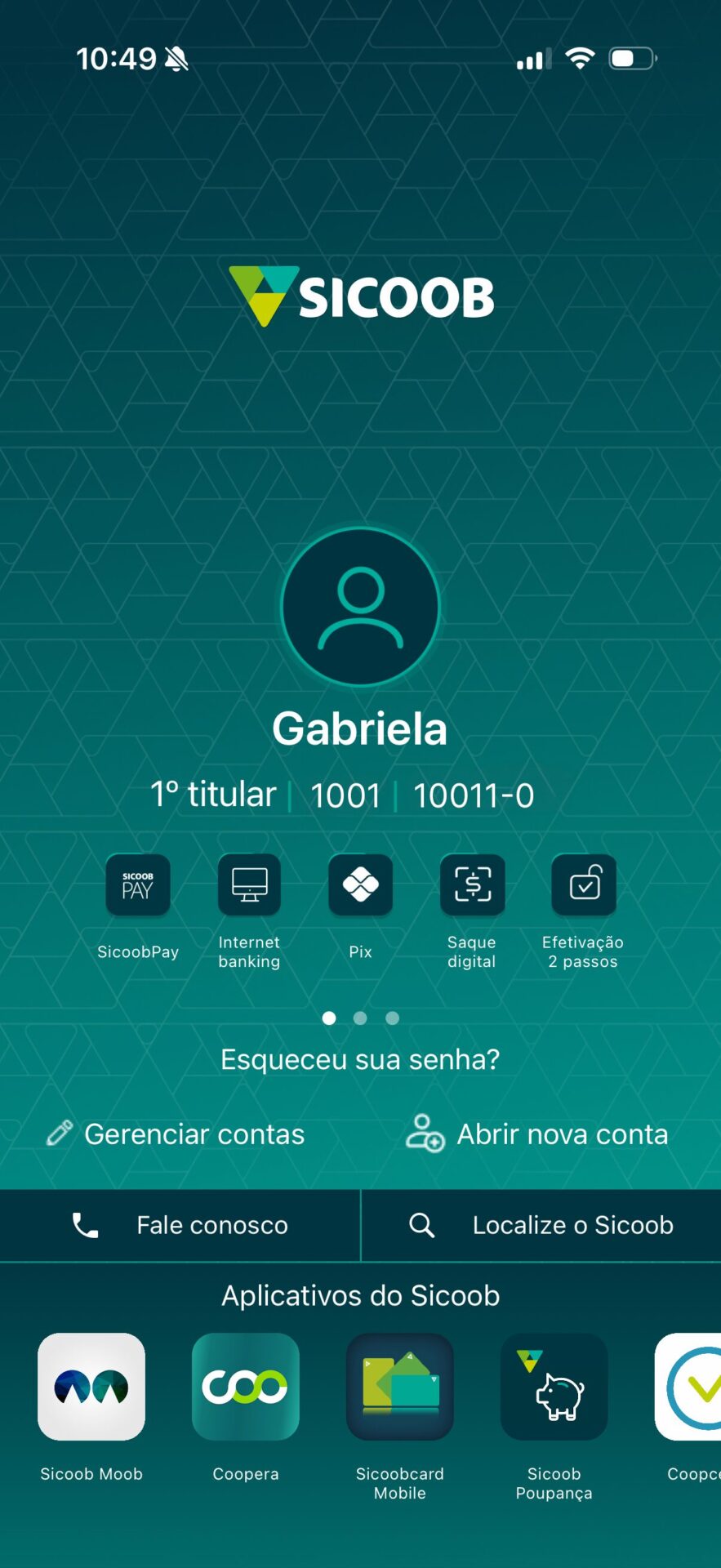The image size is (721, 1568).
Task: Select Abrir nova conta
Action: coord(537,1134)
